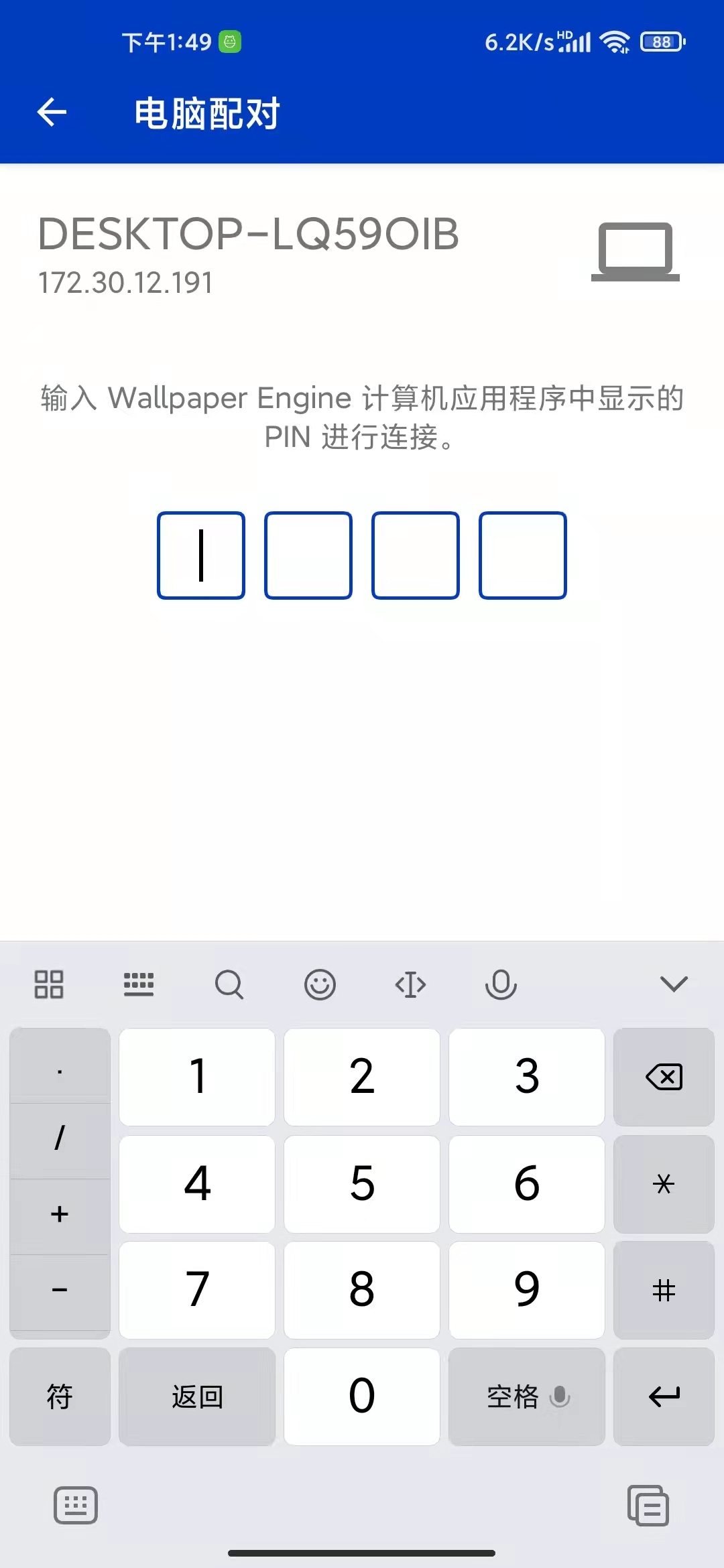The image size is (724, 1568).
Task: Tap the enter key on the keypad
Action: pos(664,1396)
